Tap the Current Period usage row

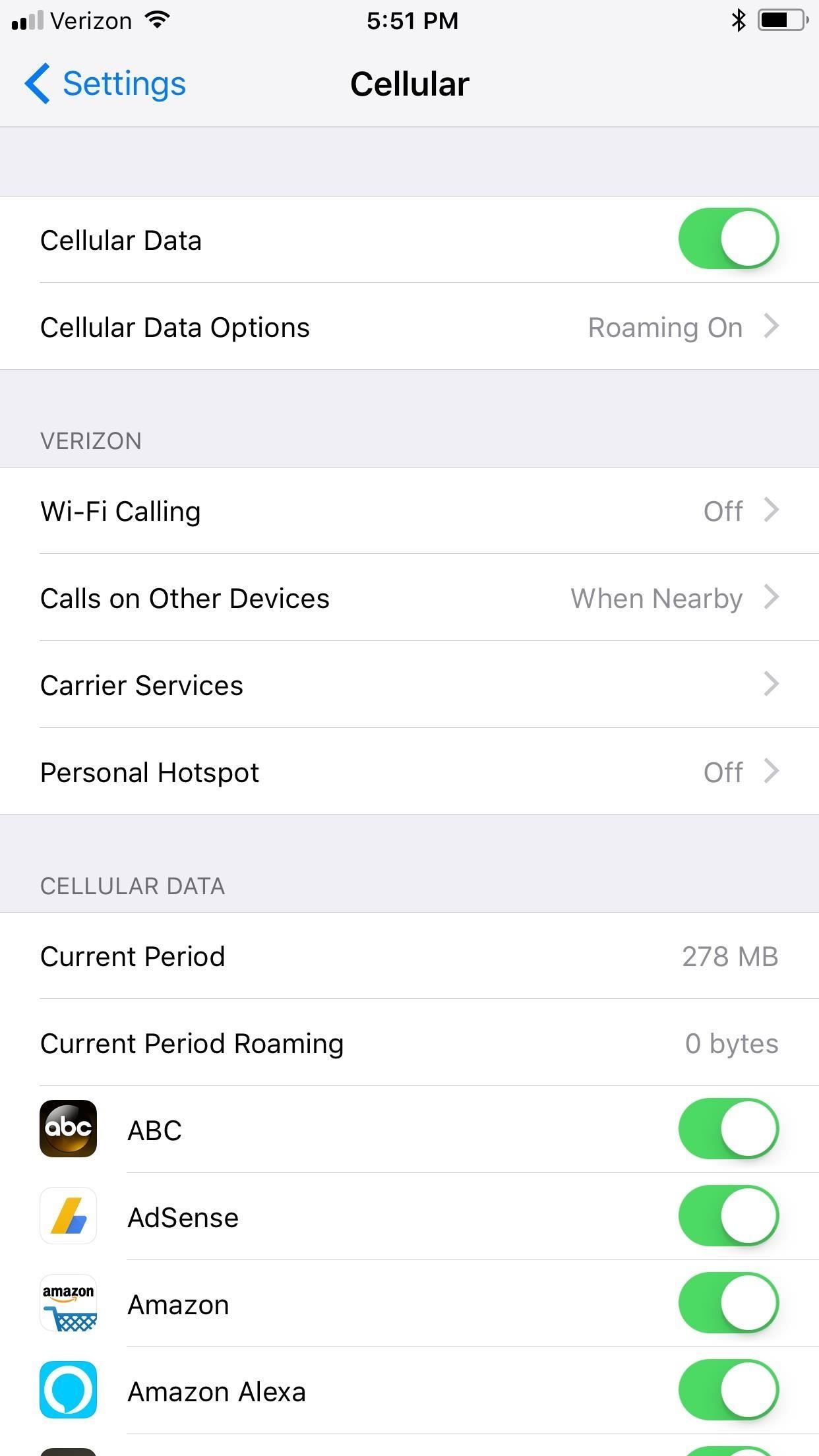tap(409, 956)
